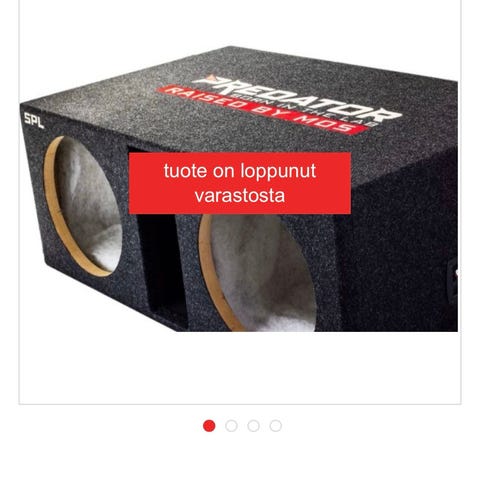This screenshot has height=480, width=480.
Task: Jump to the fourth image dot
Action: [276, 426]
